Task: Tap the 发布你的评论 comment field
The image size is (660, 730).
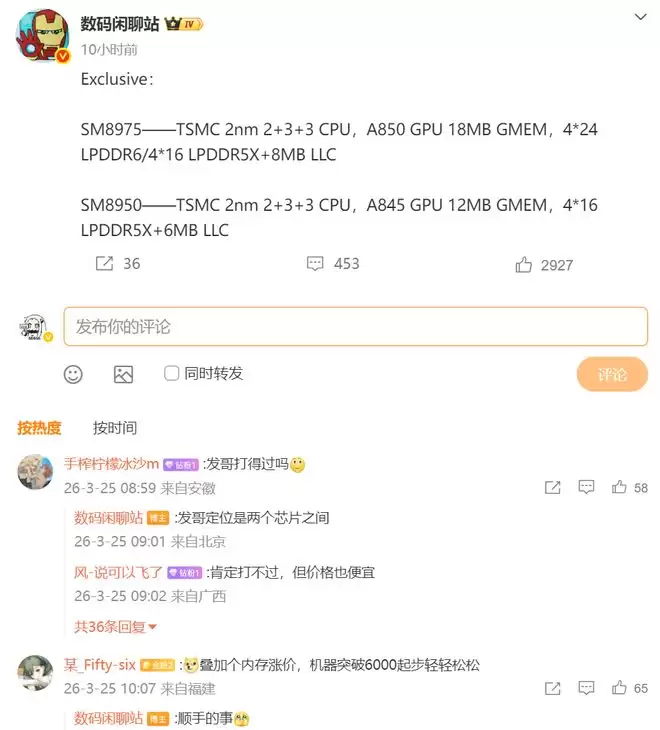Action: 355,327
